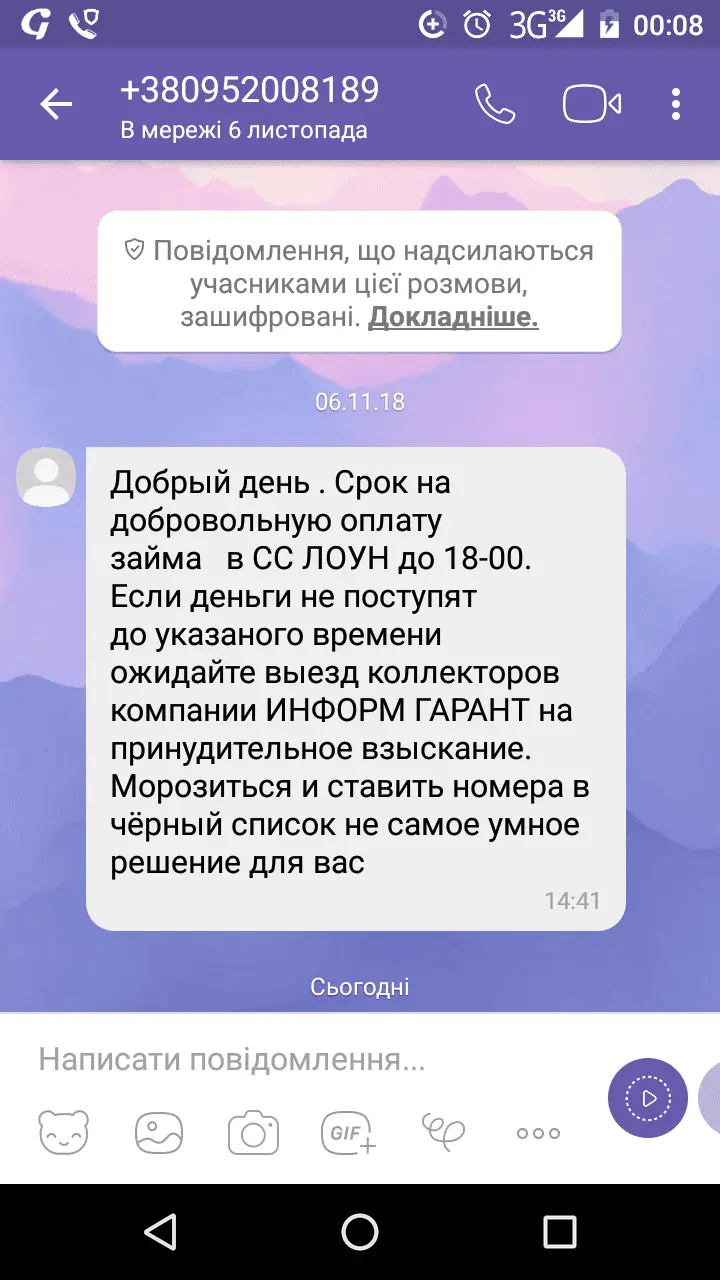
Task: Start a voice call with this number
Action: pos(494,104)
